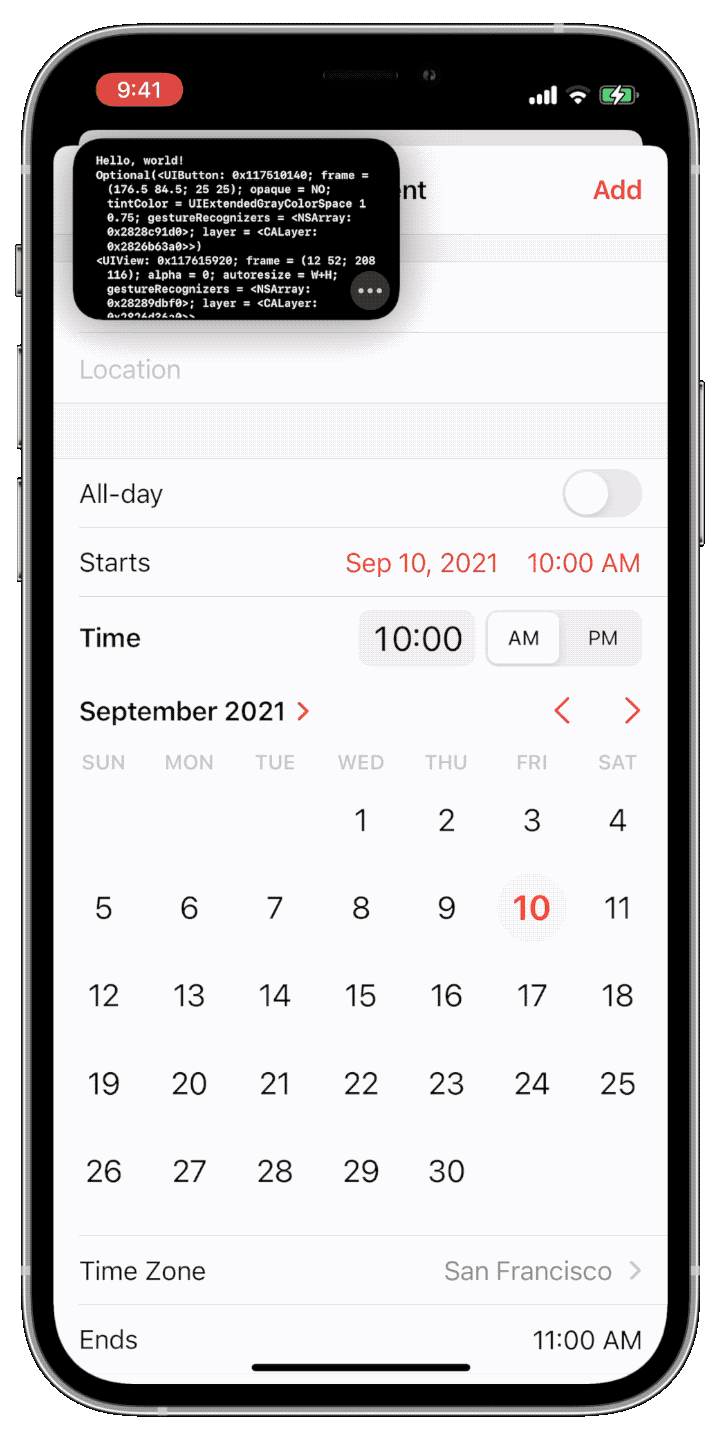Image resolution: width=720 pixels, height=1440 pixels.
Task: Choose day 1 in the calendar
Action: 360,821
